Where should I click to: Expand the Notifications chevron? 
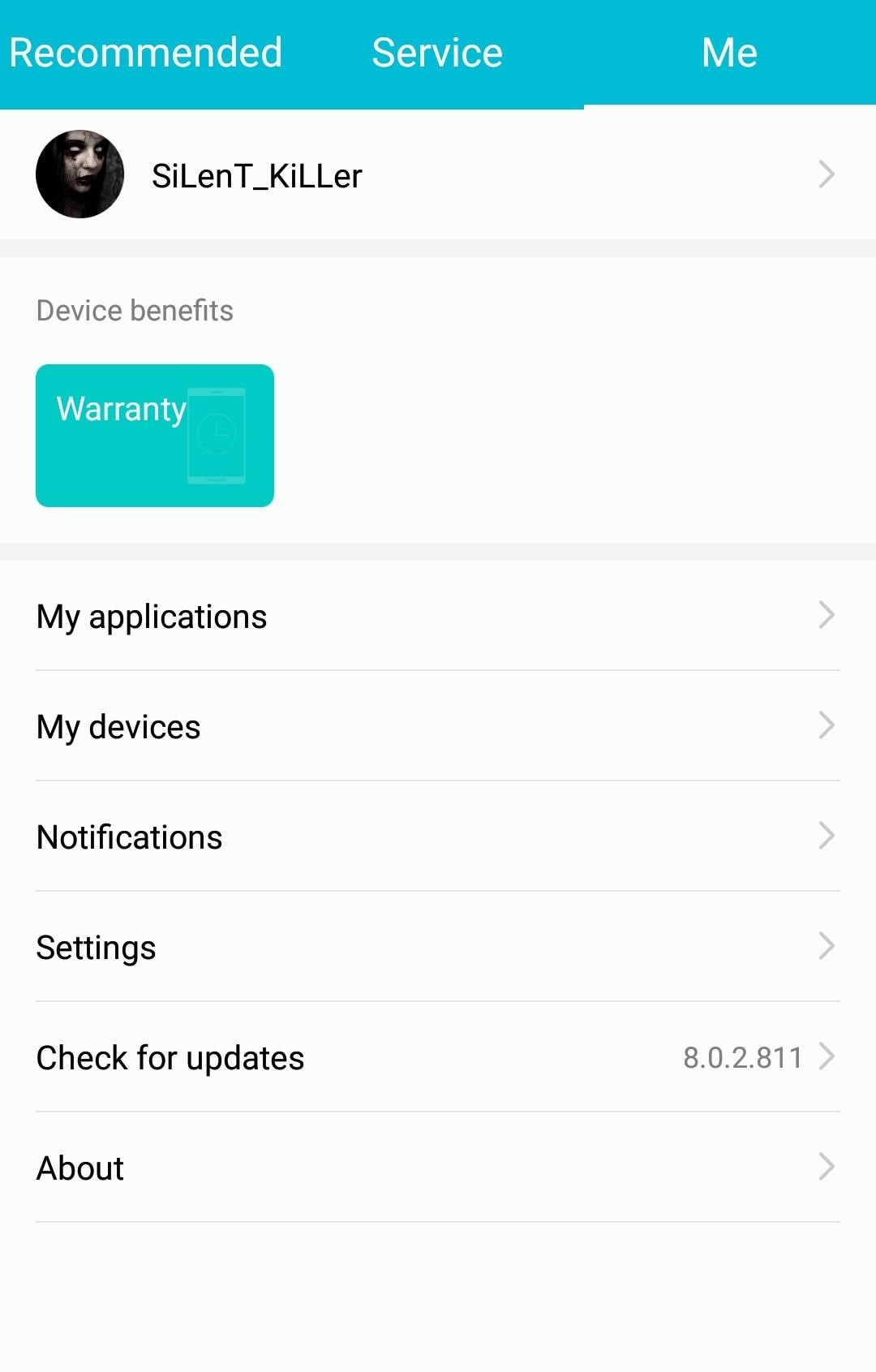826,837
